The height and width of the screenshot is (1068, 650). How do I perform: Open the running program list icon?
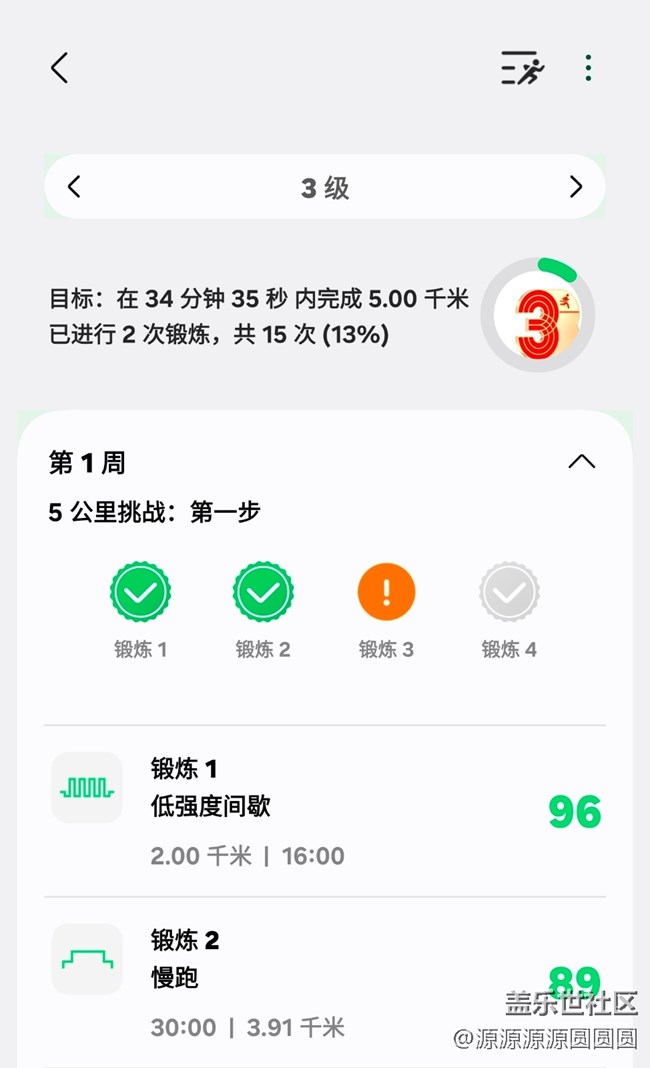point(522,68)
